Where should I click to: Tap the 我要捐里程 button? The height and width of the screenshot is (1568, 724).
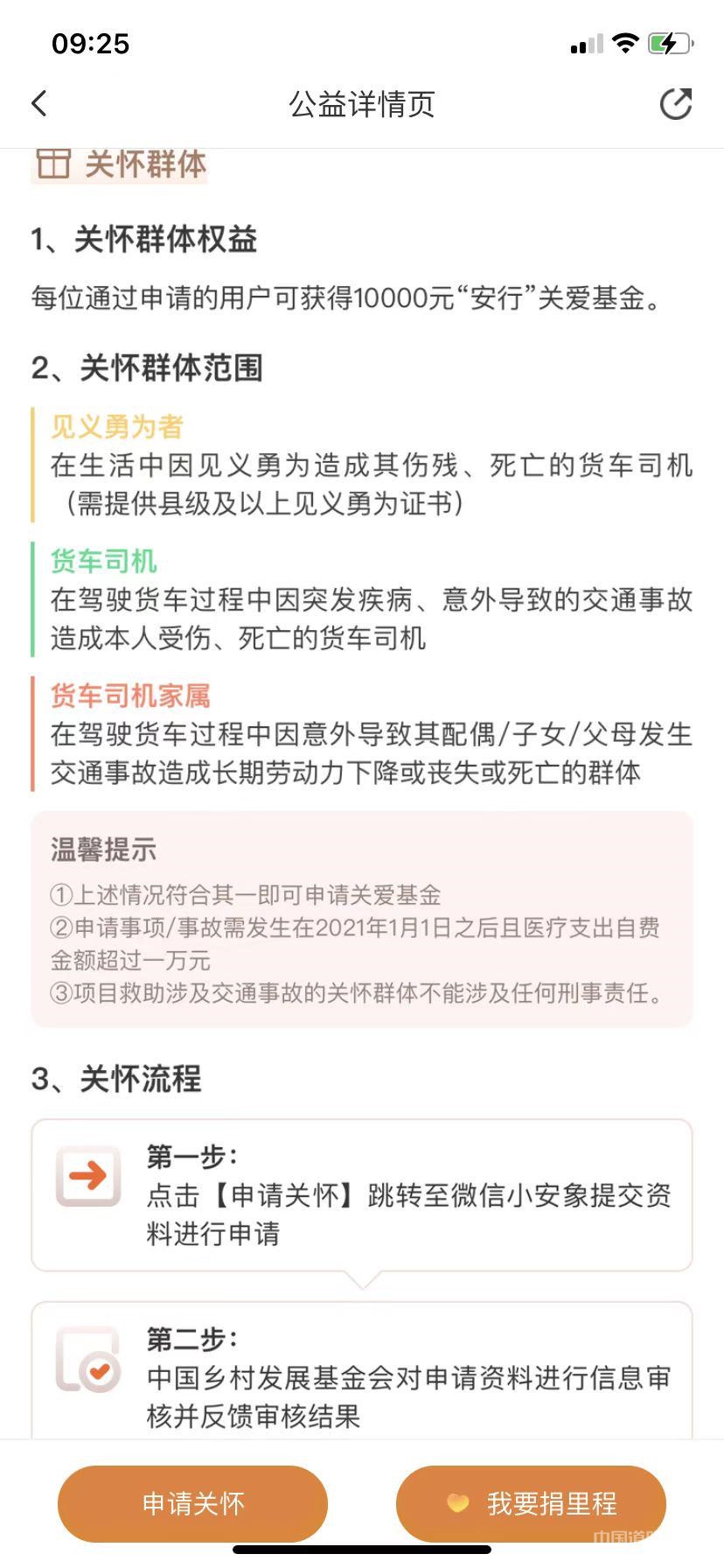(x=531, y=1503)
